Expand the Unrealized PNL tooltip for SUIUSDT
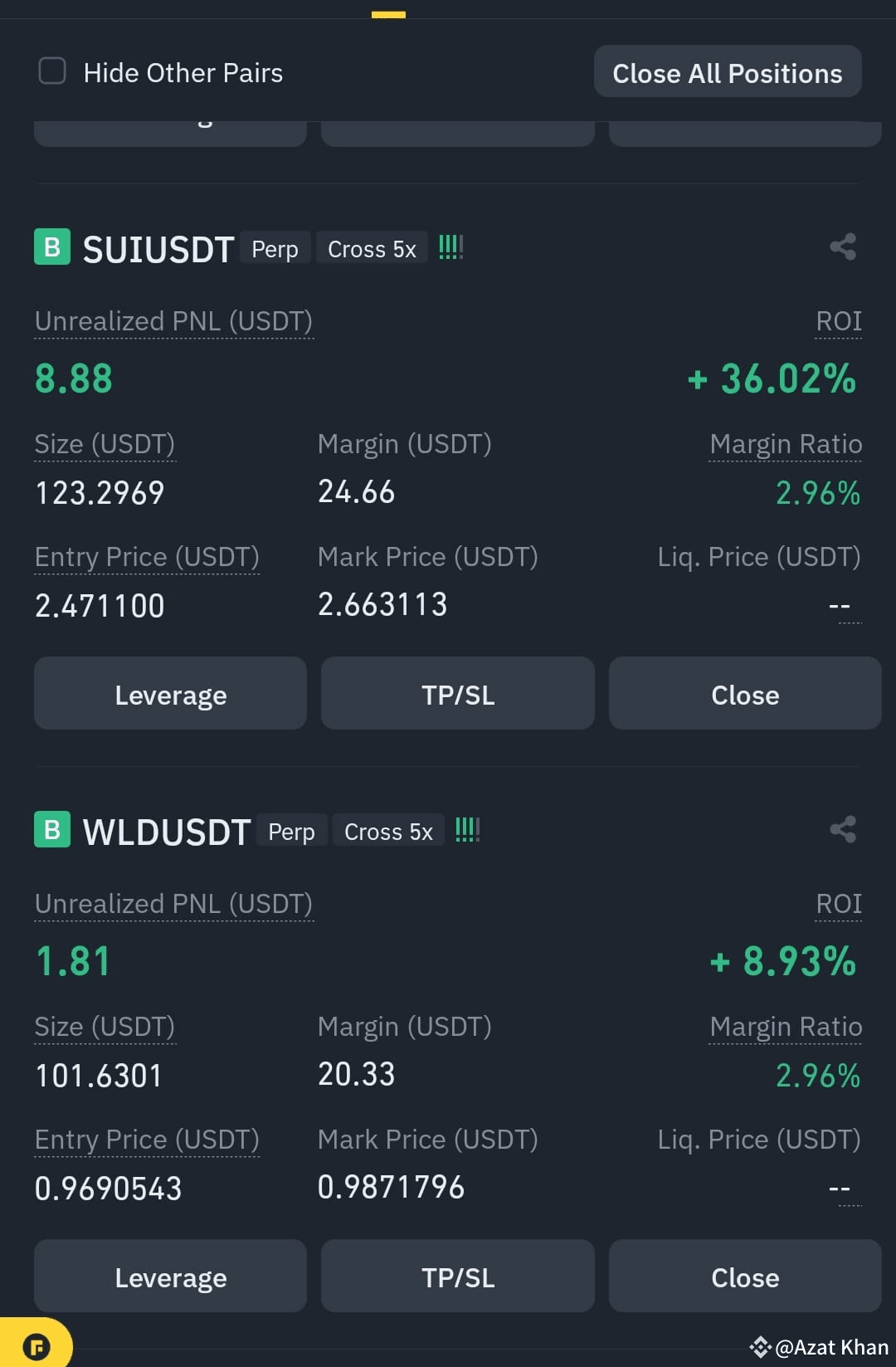 [x=173, y=320]
